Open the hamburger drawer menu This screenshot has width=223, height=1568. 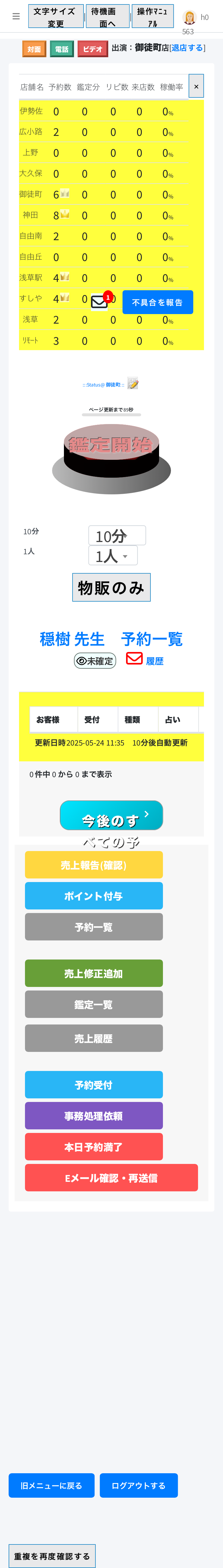coord(16,16)
